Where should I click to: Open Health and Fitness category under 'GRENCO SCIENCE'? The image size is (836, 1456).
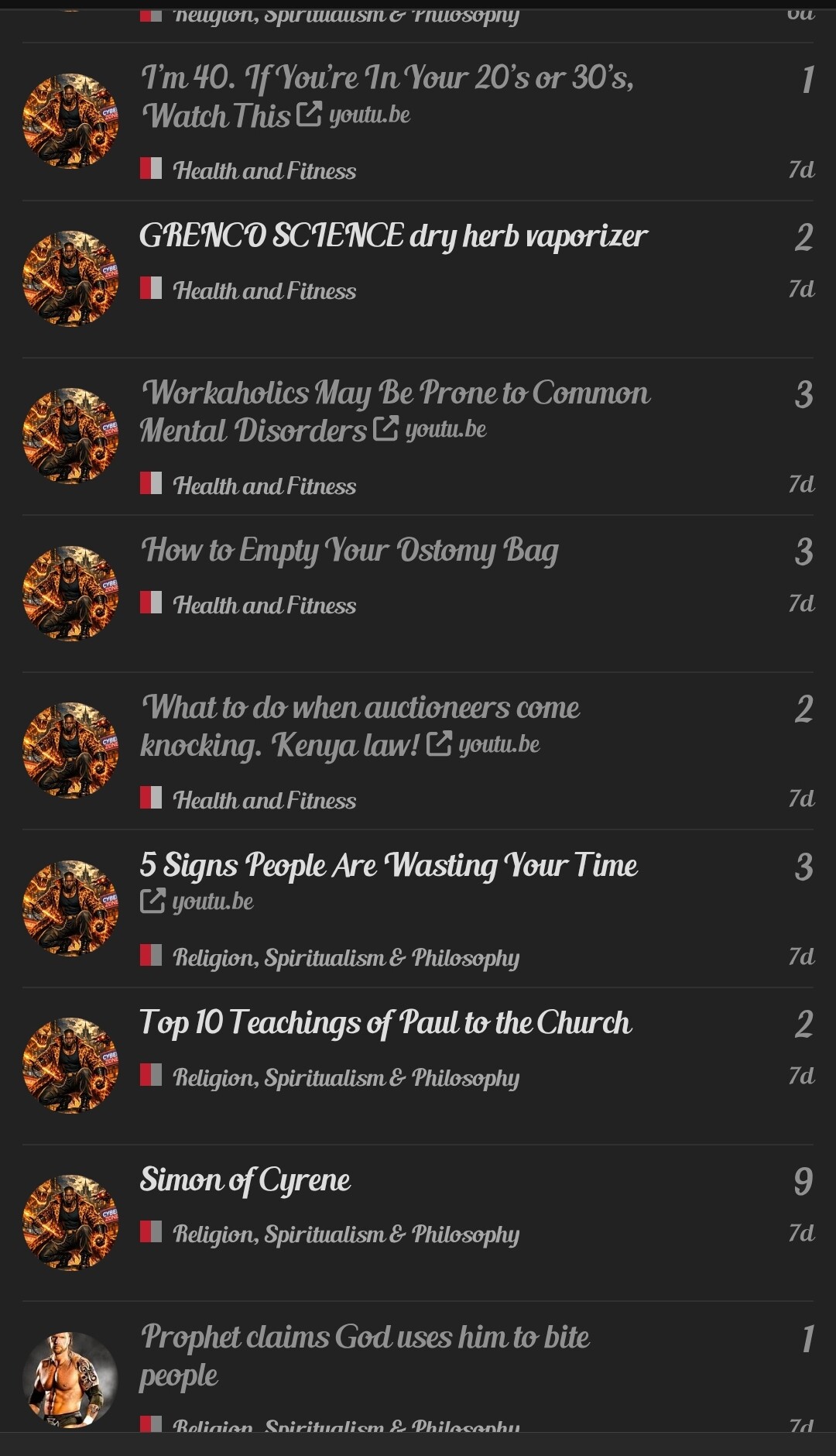click(x=263, y=291)
